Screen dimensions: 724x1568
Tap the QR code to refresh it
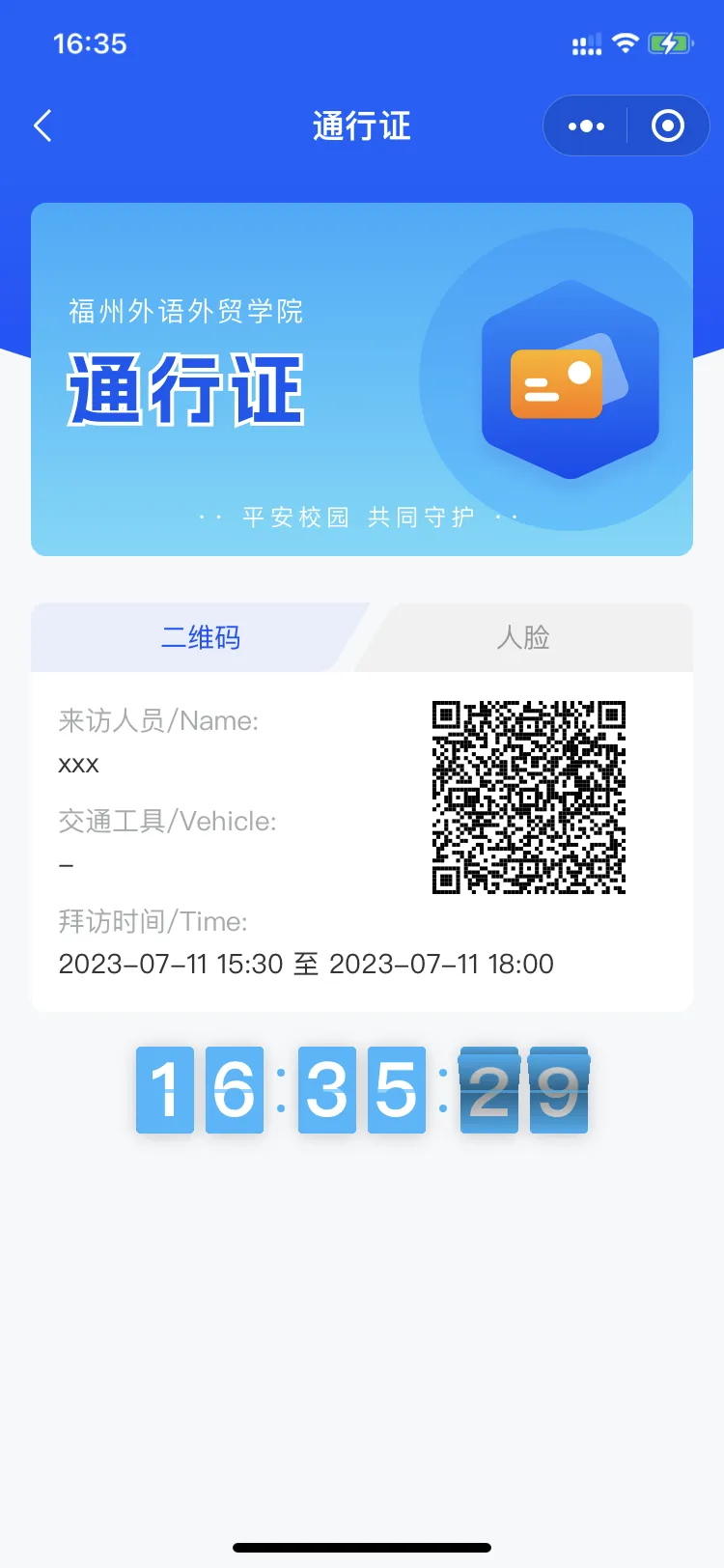529,795
